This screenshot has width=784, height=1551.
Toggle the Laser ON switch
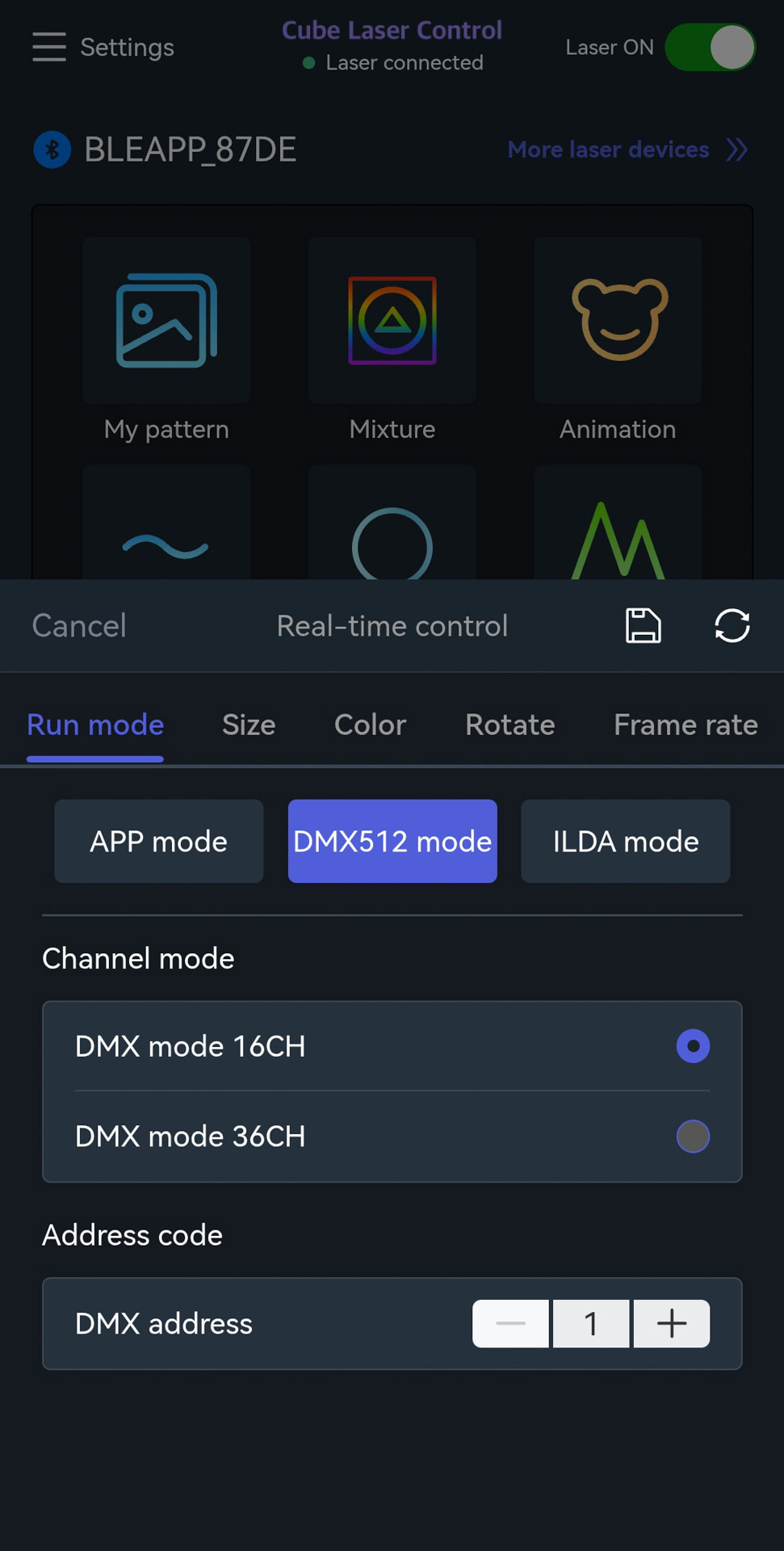tap(710, 48)
